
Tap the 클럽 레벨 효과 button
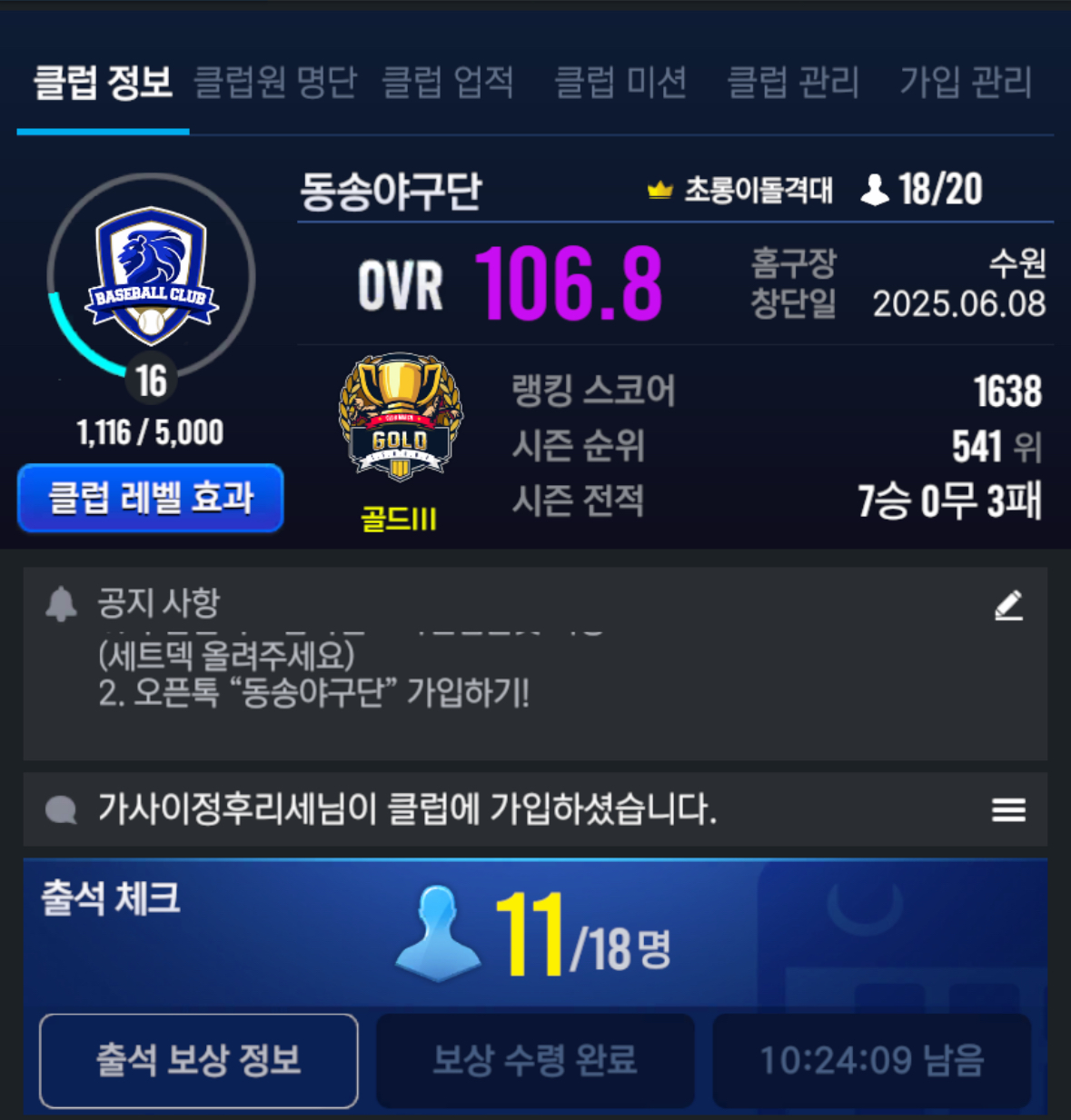(151, 498)
